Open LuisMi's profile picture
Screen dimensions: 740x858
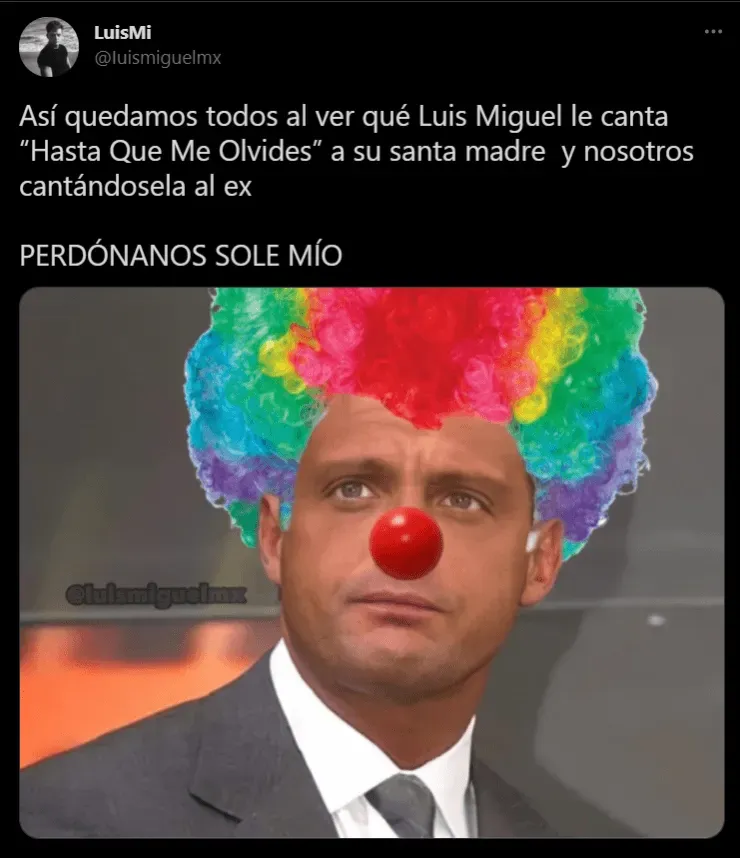point(48,47)
